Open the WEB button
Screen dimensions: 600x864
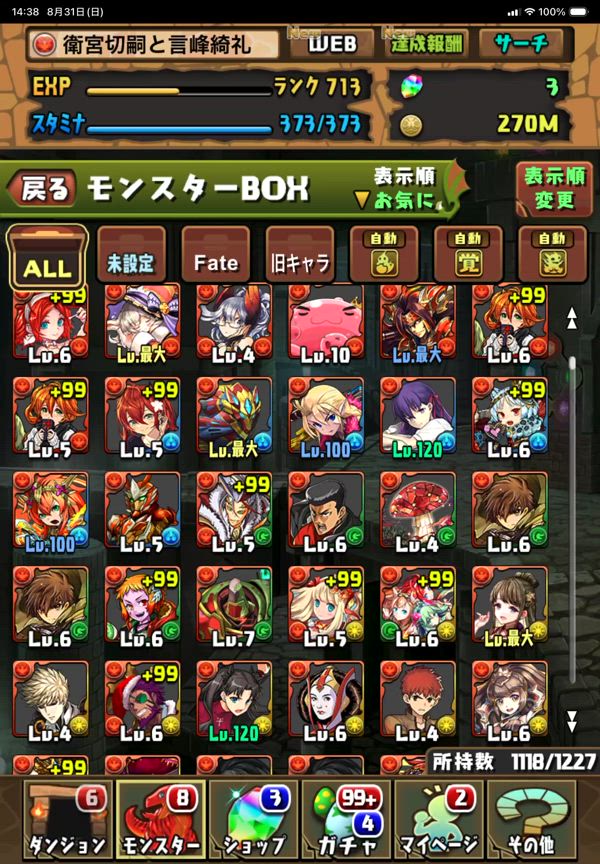tap(331, 44)
